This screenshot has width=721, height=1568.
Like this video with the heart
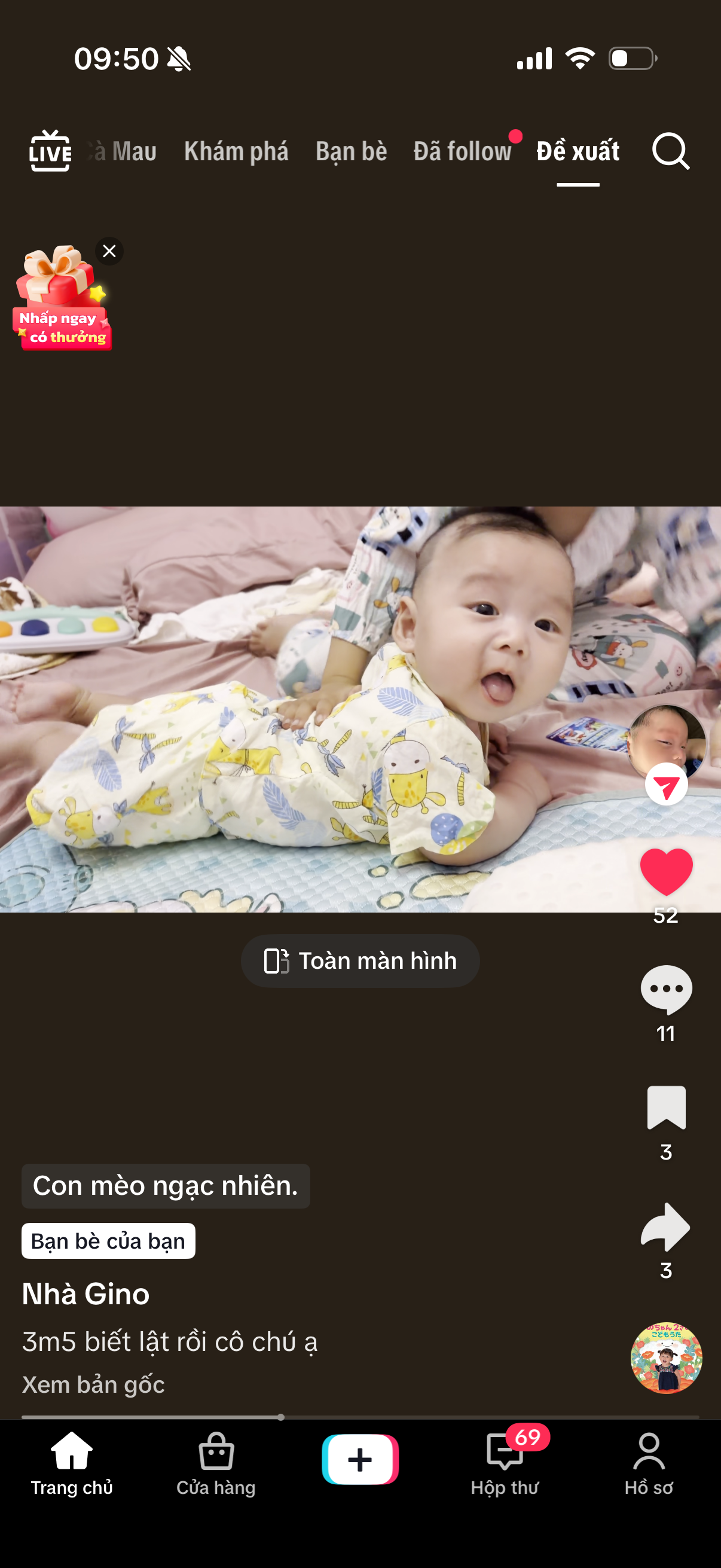(666, 872)
